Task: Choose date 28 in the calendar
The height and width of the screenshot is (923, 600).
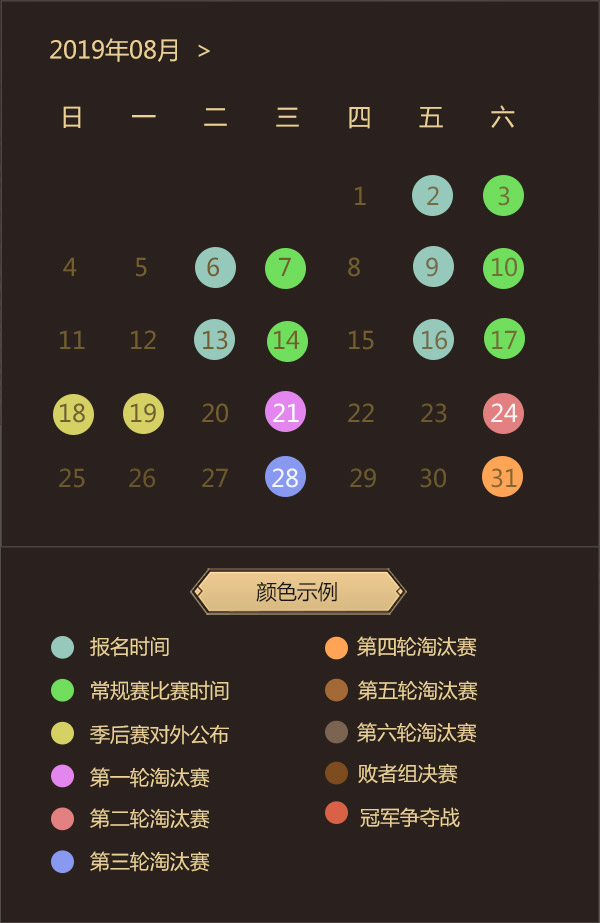Action: (285, 477)
